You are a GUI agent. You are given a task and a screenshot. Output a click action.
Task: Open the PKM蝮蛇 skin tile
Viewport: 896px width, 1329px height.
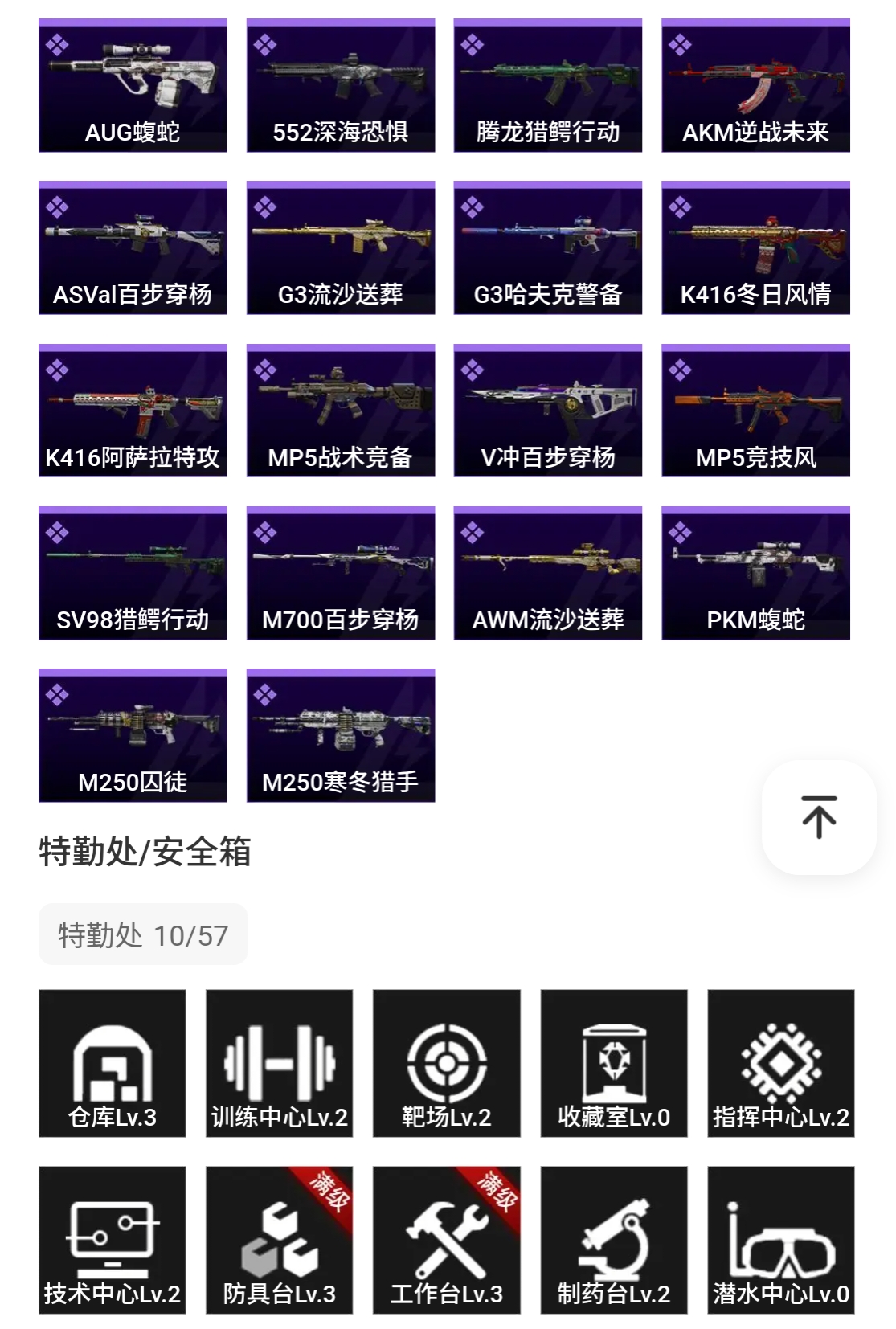click(755, 573)
